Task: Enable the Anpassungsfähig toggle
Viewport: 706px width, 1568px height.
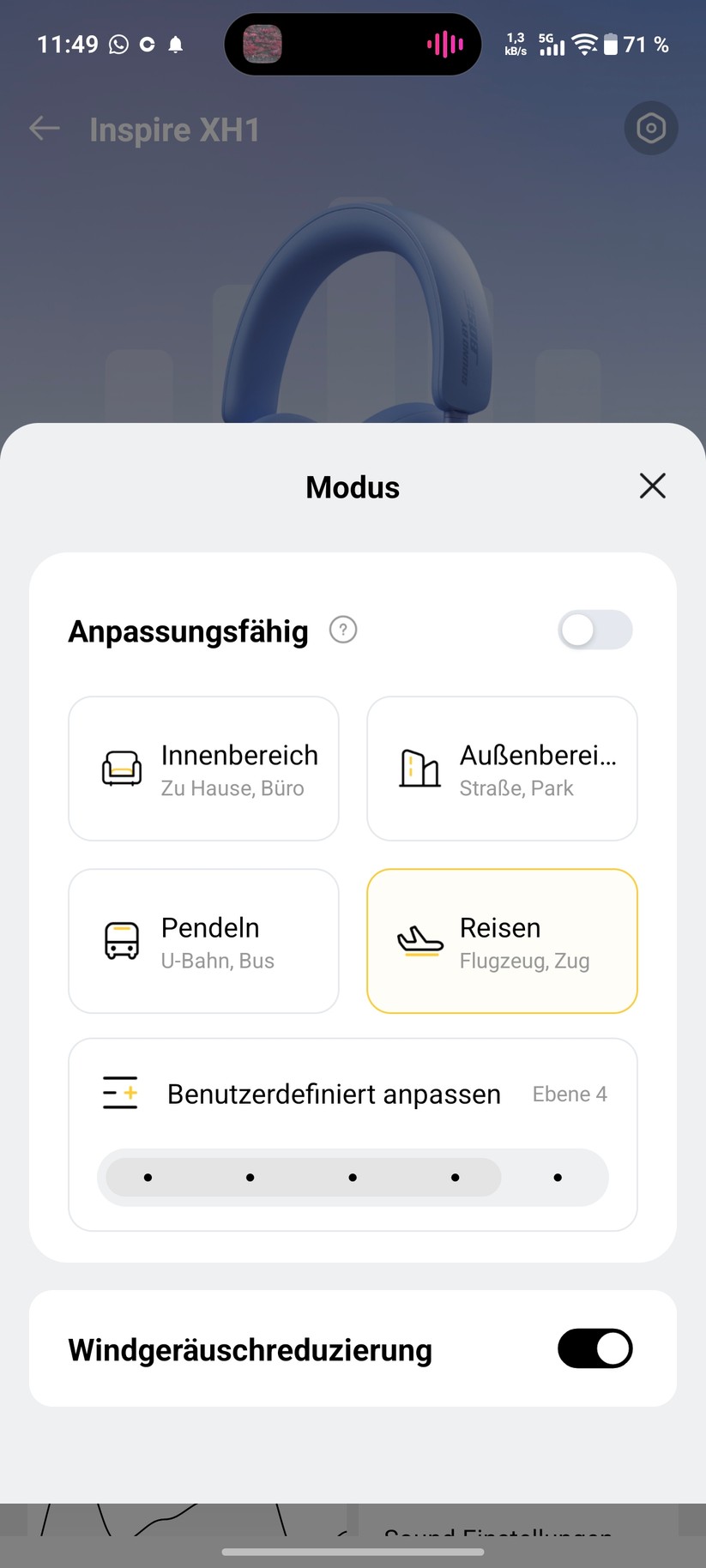Action: 594,629
